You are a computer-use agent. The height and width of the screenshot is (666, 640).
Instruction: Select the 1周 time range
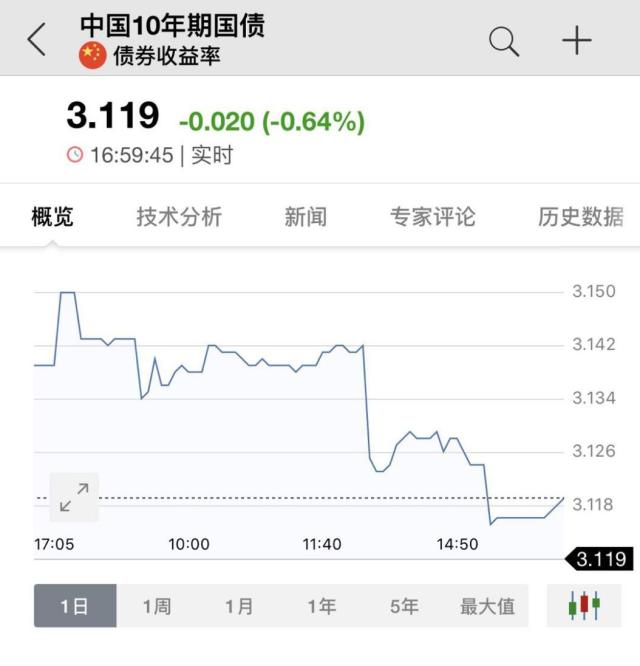pyautogui.click(x=157, y=606)
